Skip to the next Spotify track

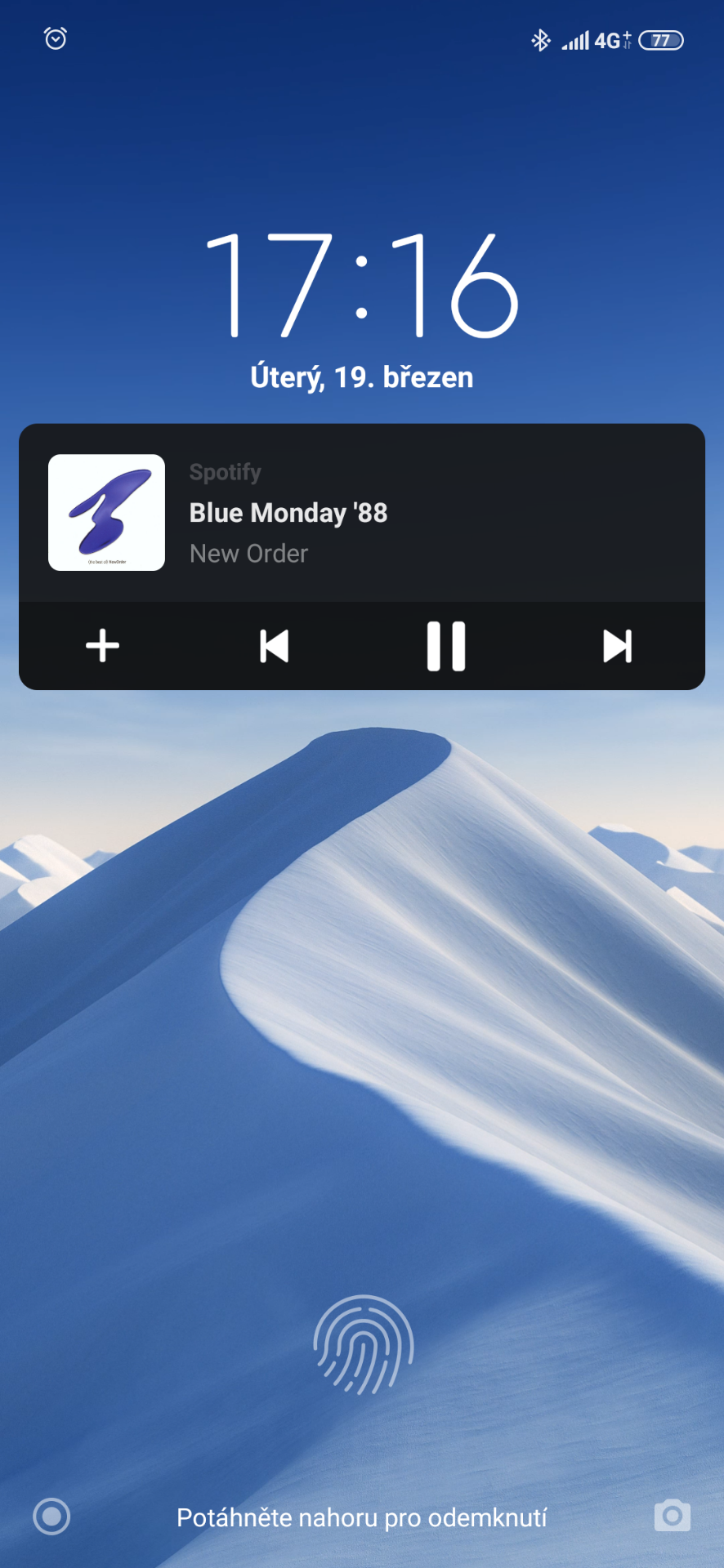coord(617,646)
